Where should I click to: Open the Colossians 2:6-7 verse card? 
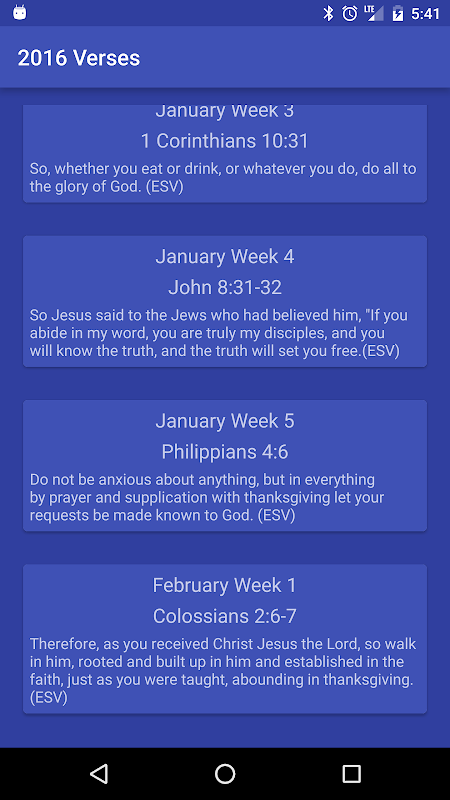pyautogui.click(x=224, y=639)
